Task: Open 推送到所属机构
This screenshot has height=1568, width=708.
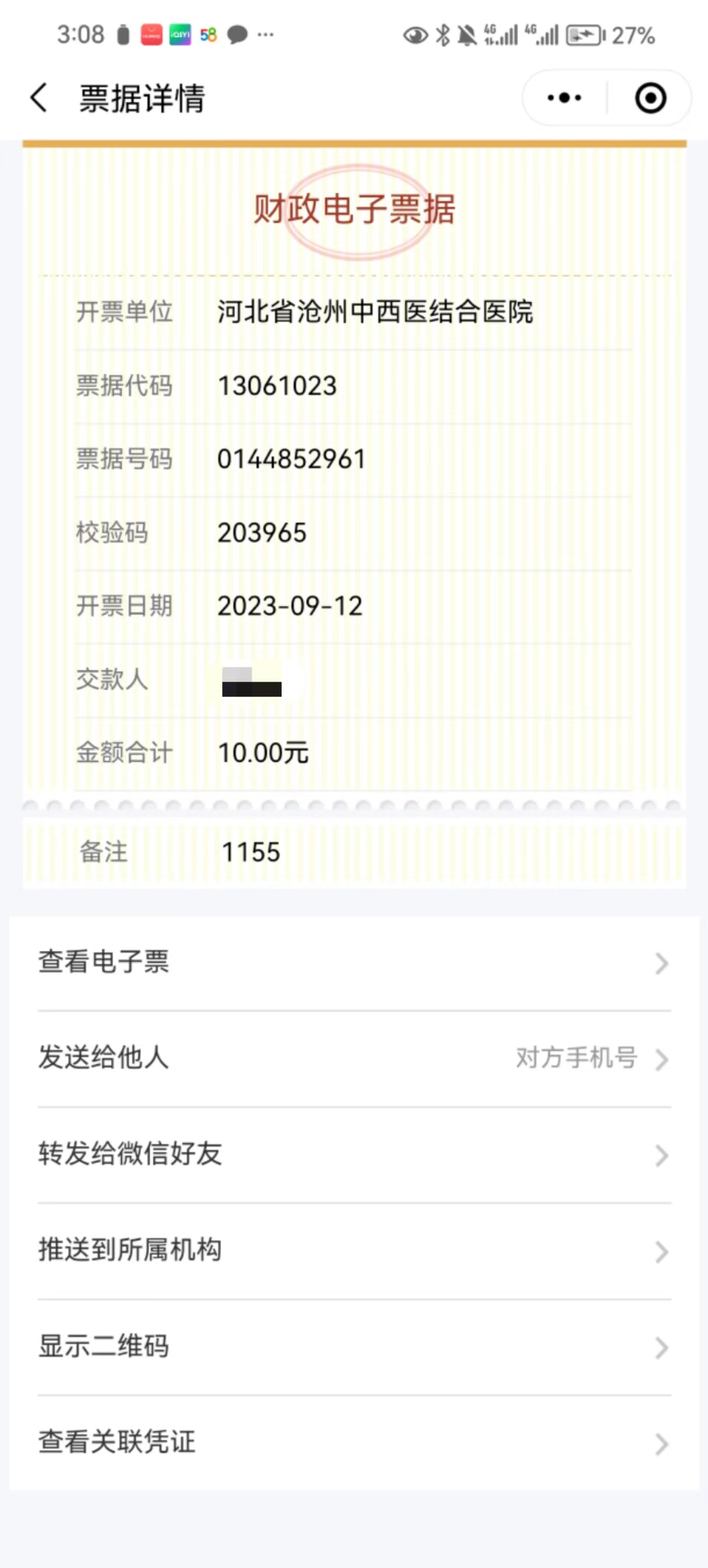Action: coord(354,1251)
